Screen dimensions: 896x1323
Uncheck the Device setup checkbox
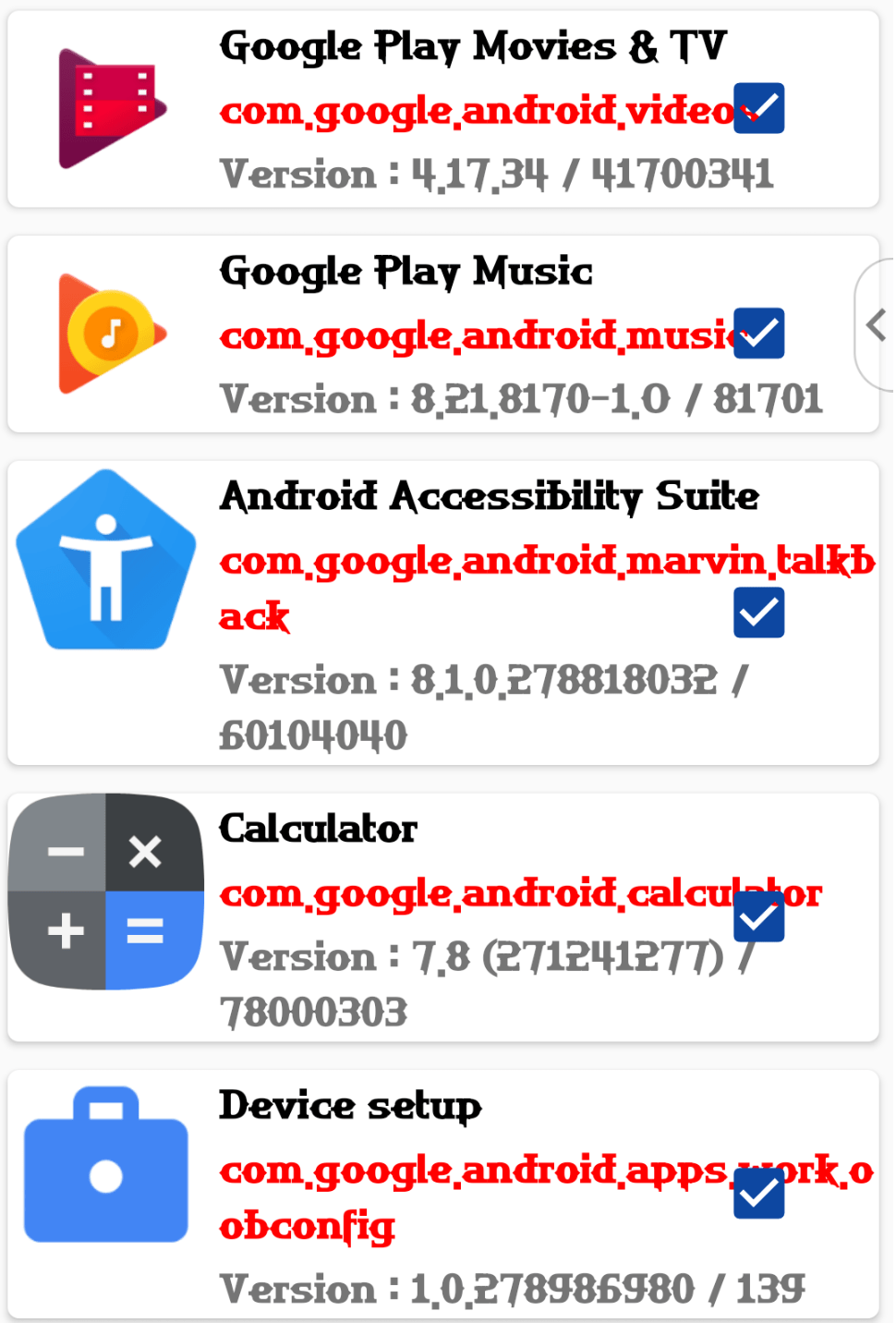[x=758, y=1194]
